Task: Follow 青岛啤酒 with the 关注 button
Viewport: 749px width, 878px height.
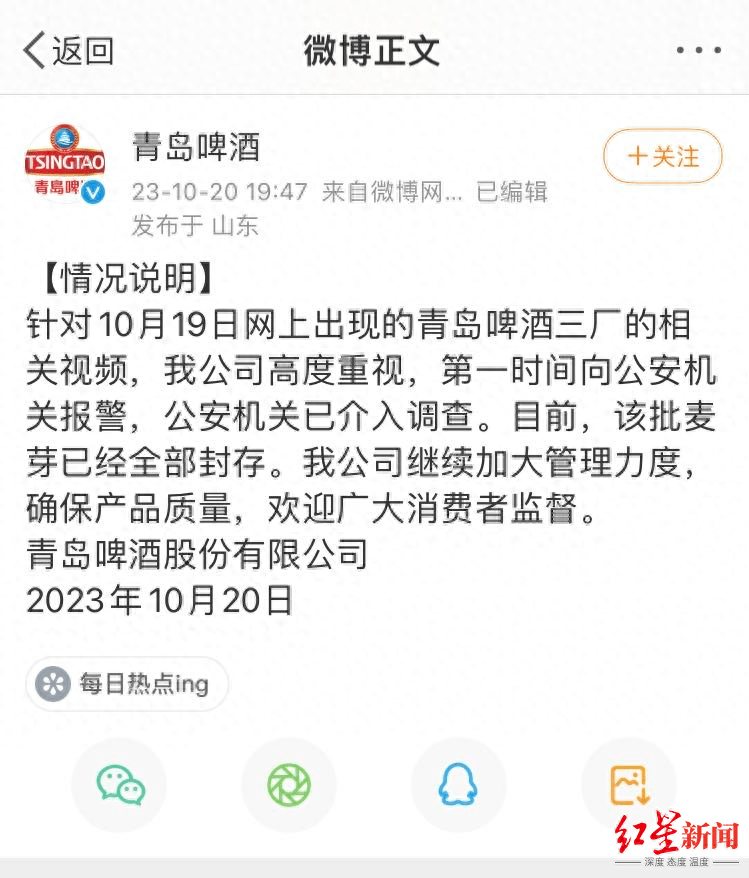Action: (x=662, y=156)
